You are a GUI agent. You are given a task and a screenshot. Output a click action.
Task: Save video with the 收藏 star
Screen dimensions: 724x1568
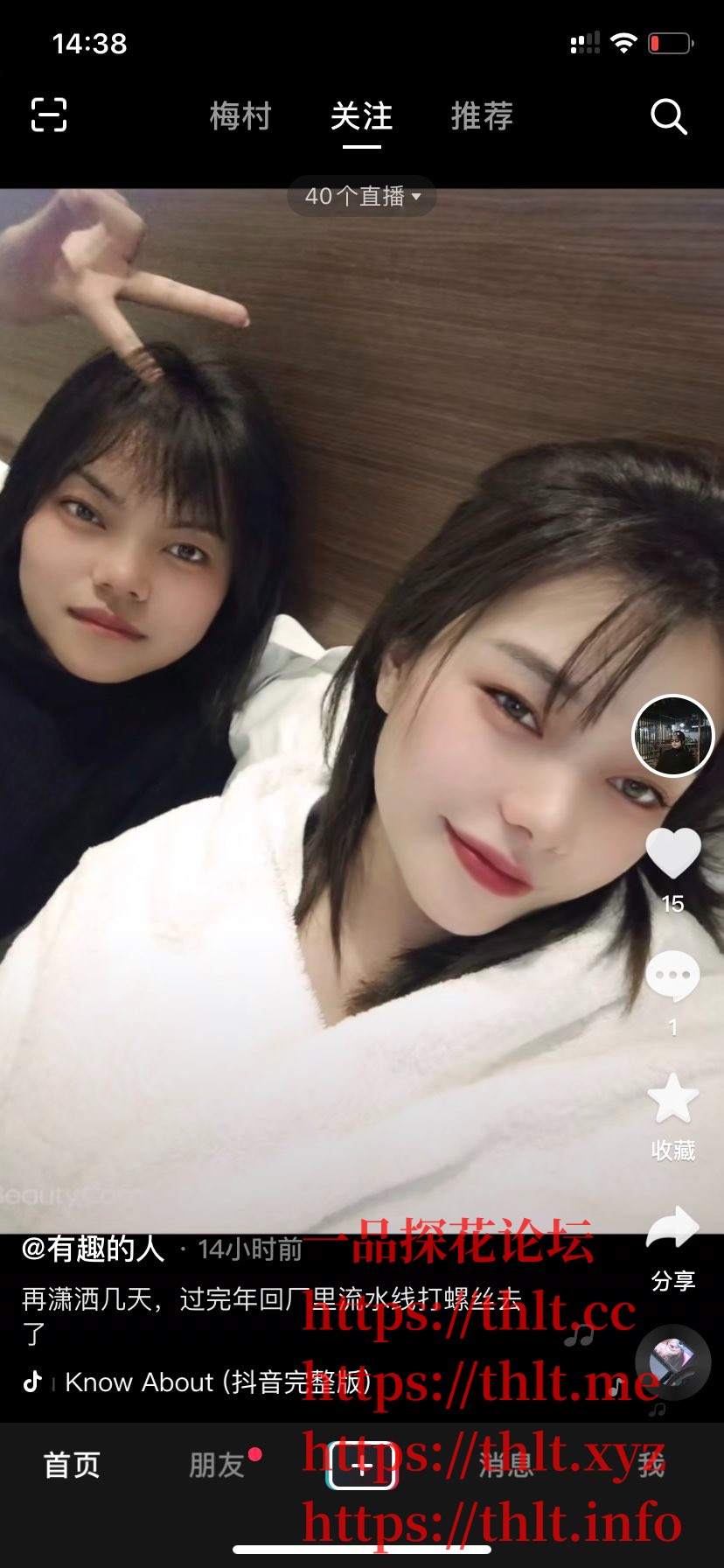[x=672, y=1100]
